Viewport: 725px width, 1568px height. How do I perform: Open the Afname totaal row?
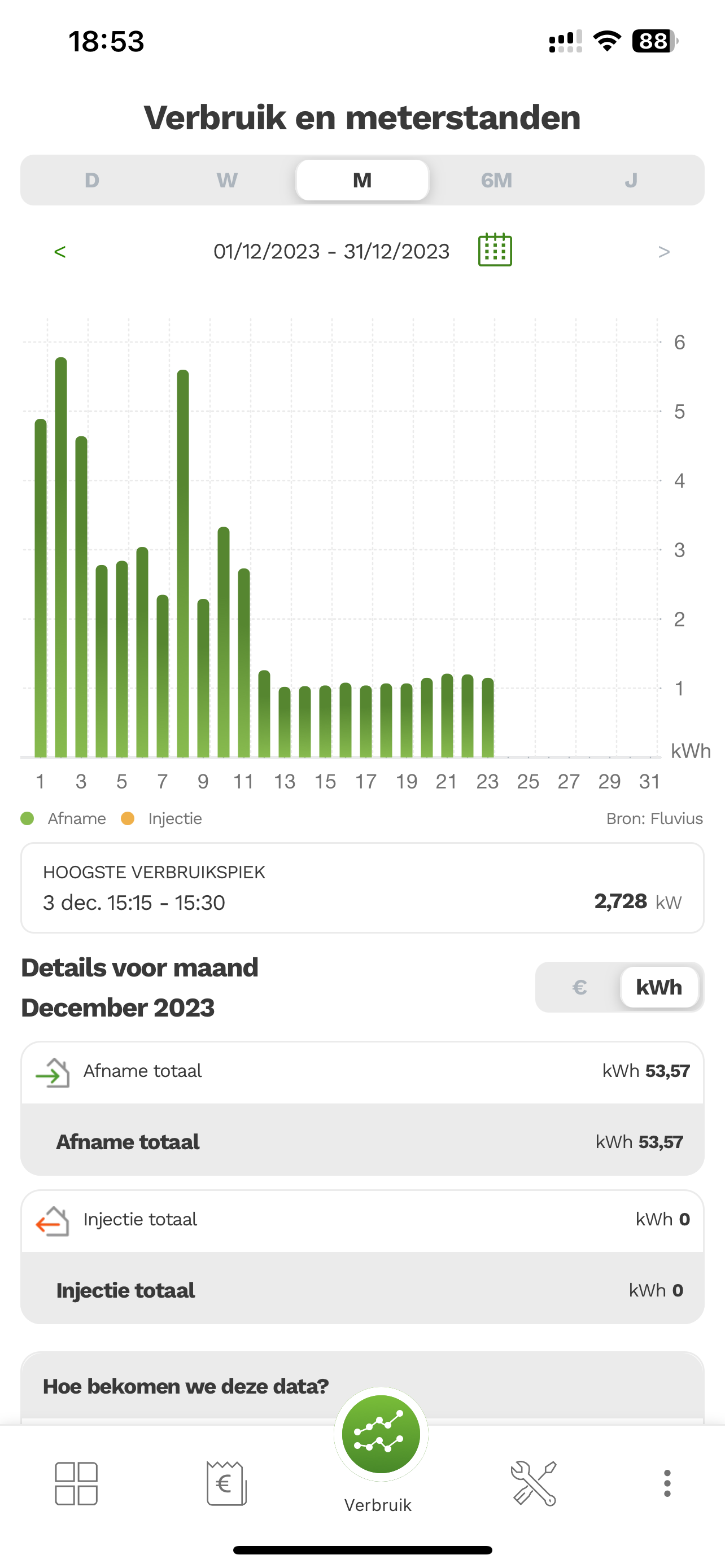click(x=362, y=1071)
